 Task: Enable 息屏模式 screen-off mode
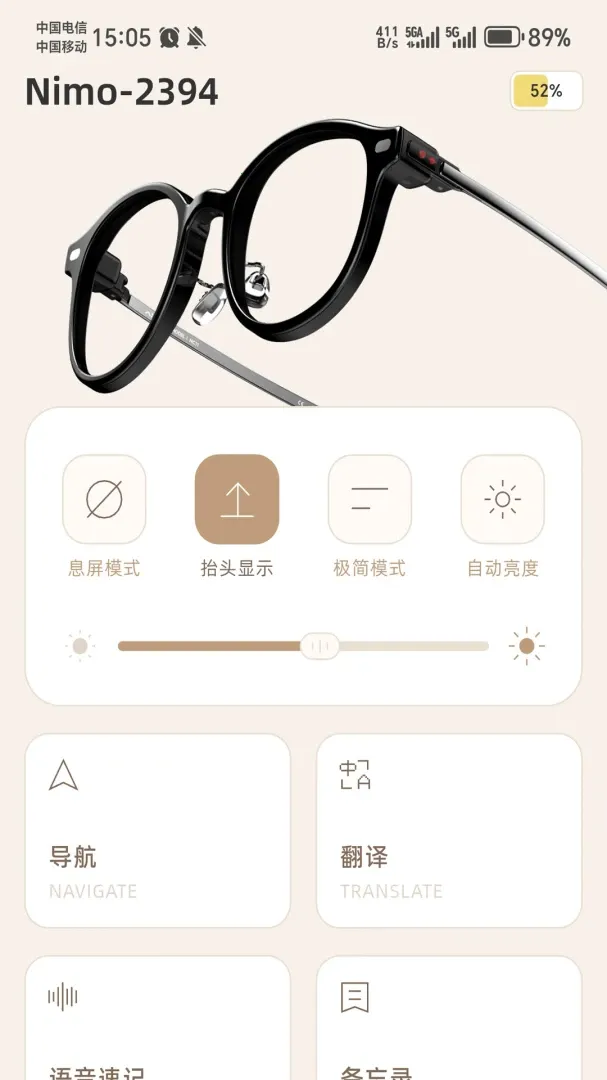click(x=104, y=499)
